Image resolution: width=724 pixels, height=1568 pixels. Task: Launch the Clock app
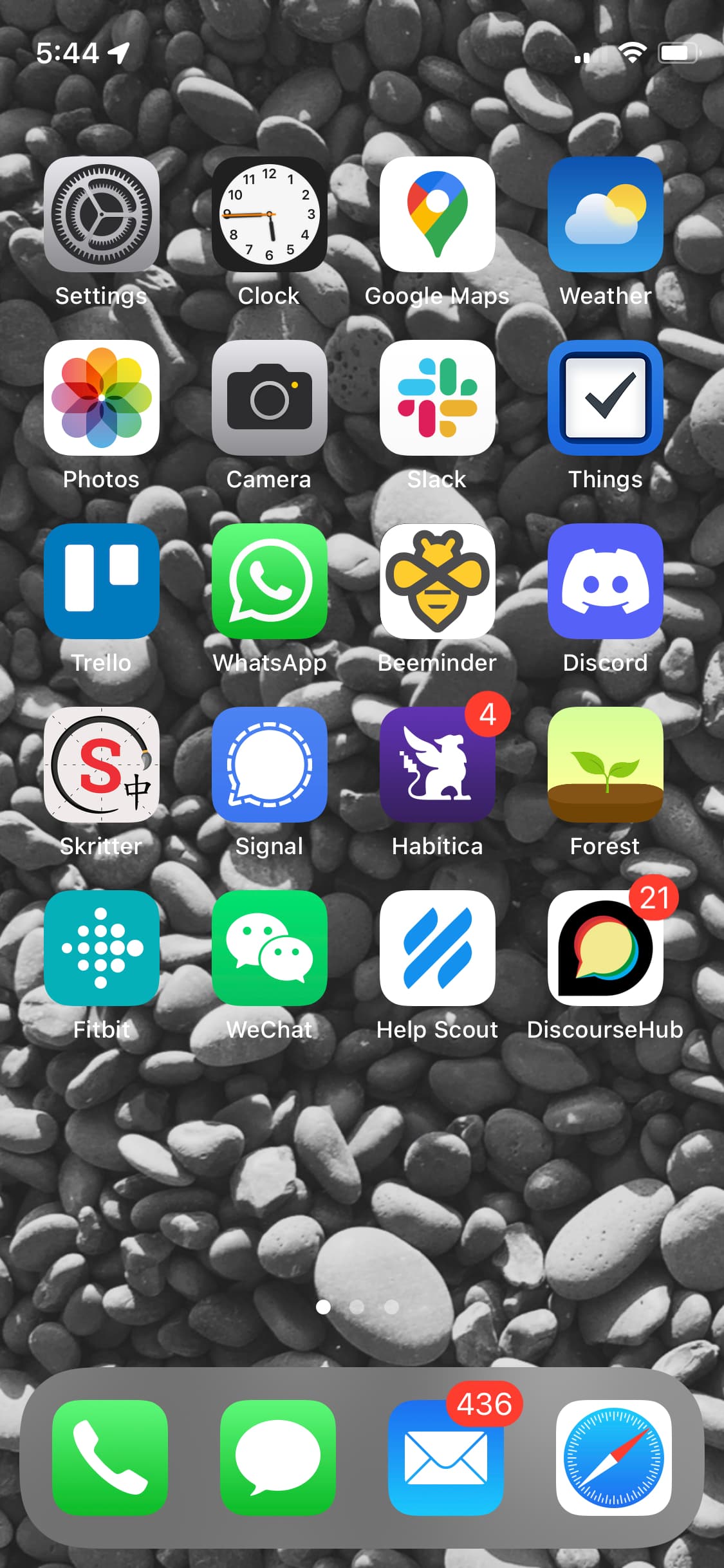click(270, 214)
